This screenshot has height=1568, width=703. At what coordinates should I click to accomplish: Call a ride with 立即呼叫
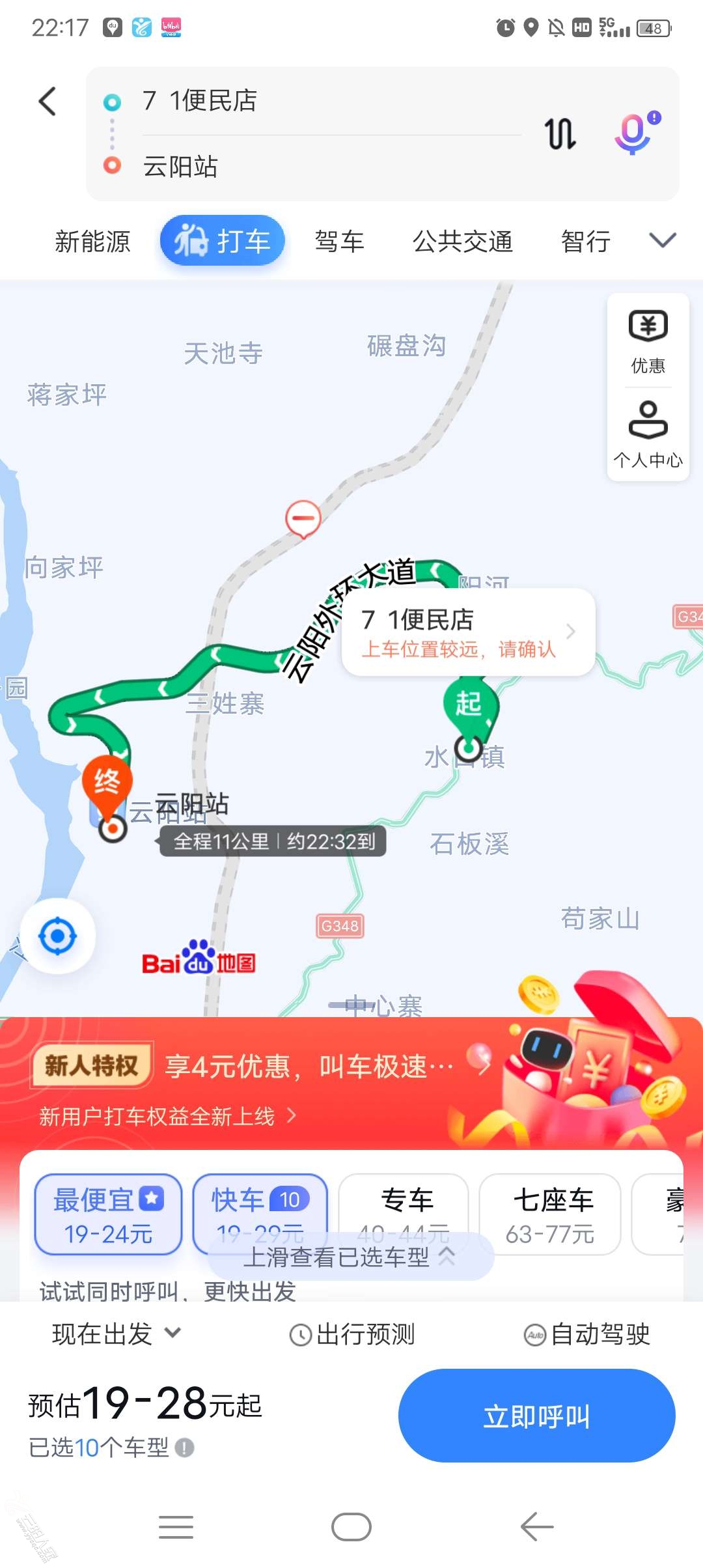pos(536,1416)
